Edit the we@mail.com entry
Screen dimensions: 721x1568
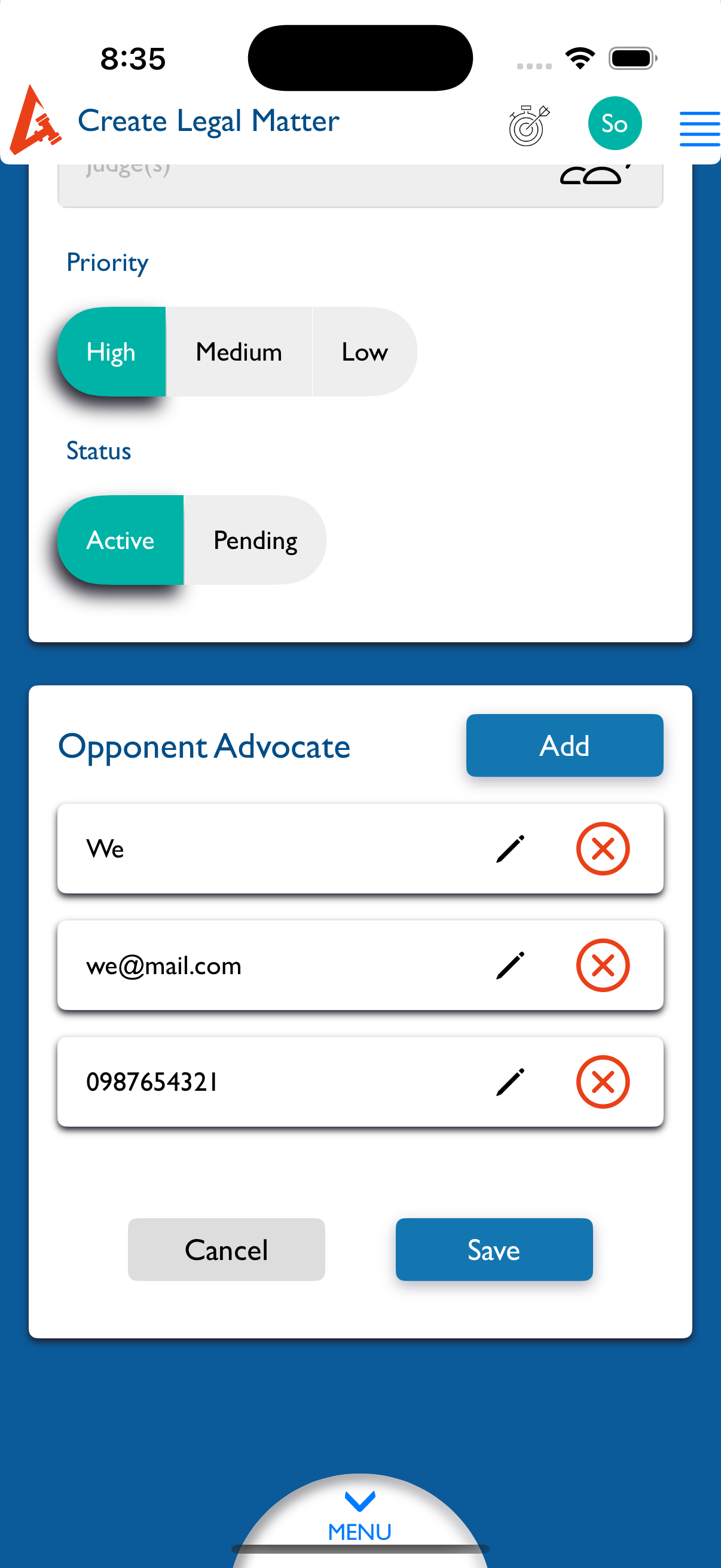(510, 965)
